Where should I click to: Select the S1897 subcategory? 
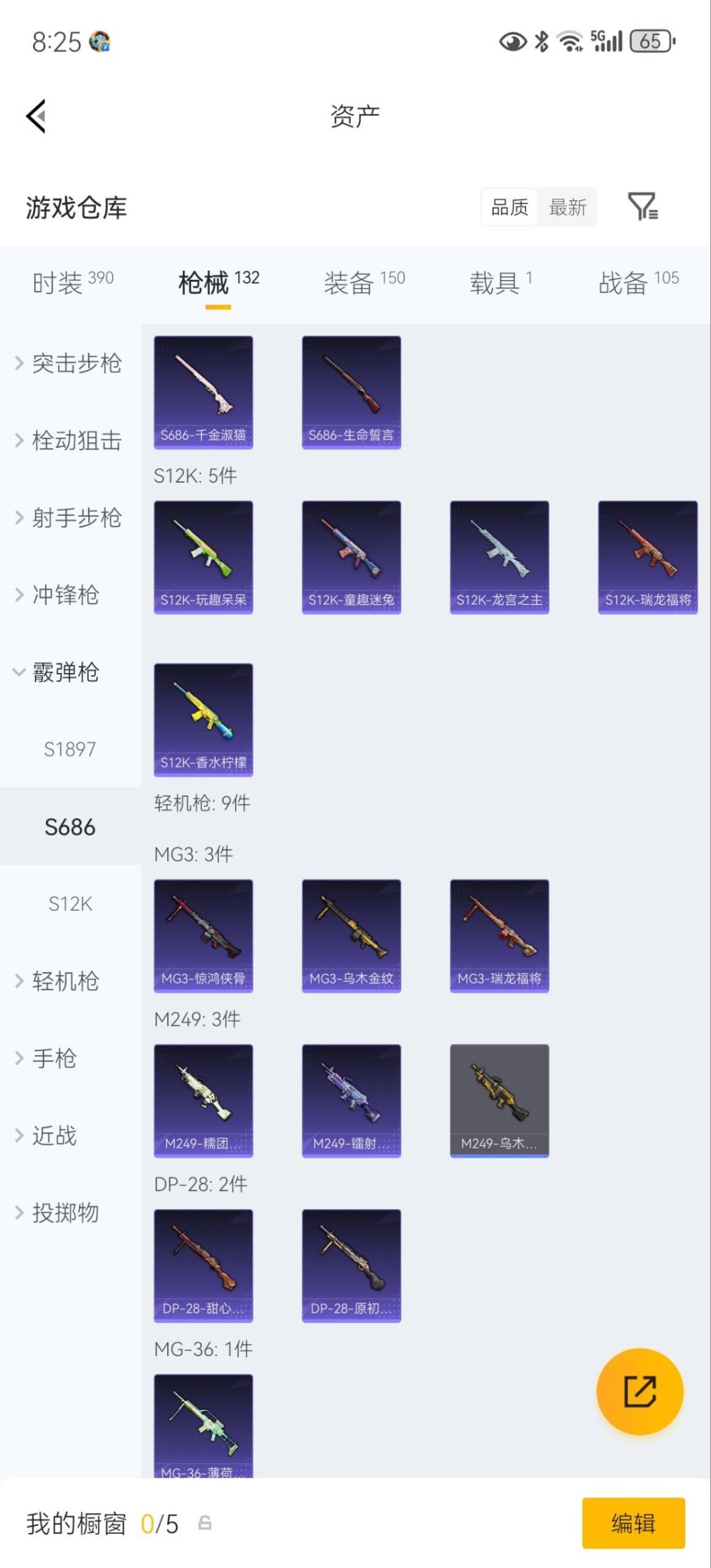tap(70, 749)
